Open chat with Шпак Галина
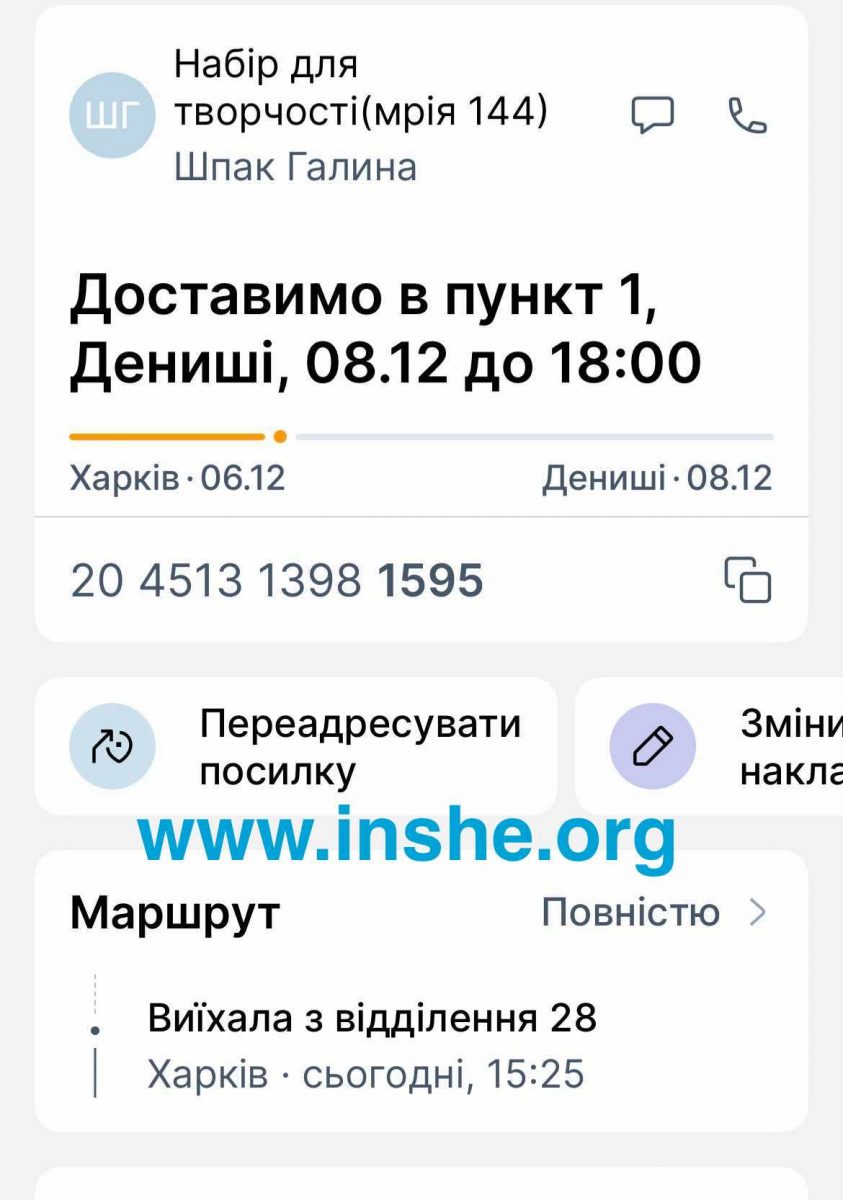The width and height of the screenshot is (843, 1200). (652, 116)
